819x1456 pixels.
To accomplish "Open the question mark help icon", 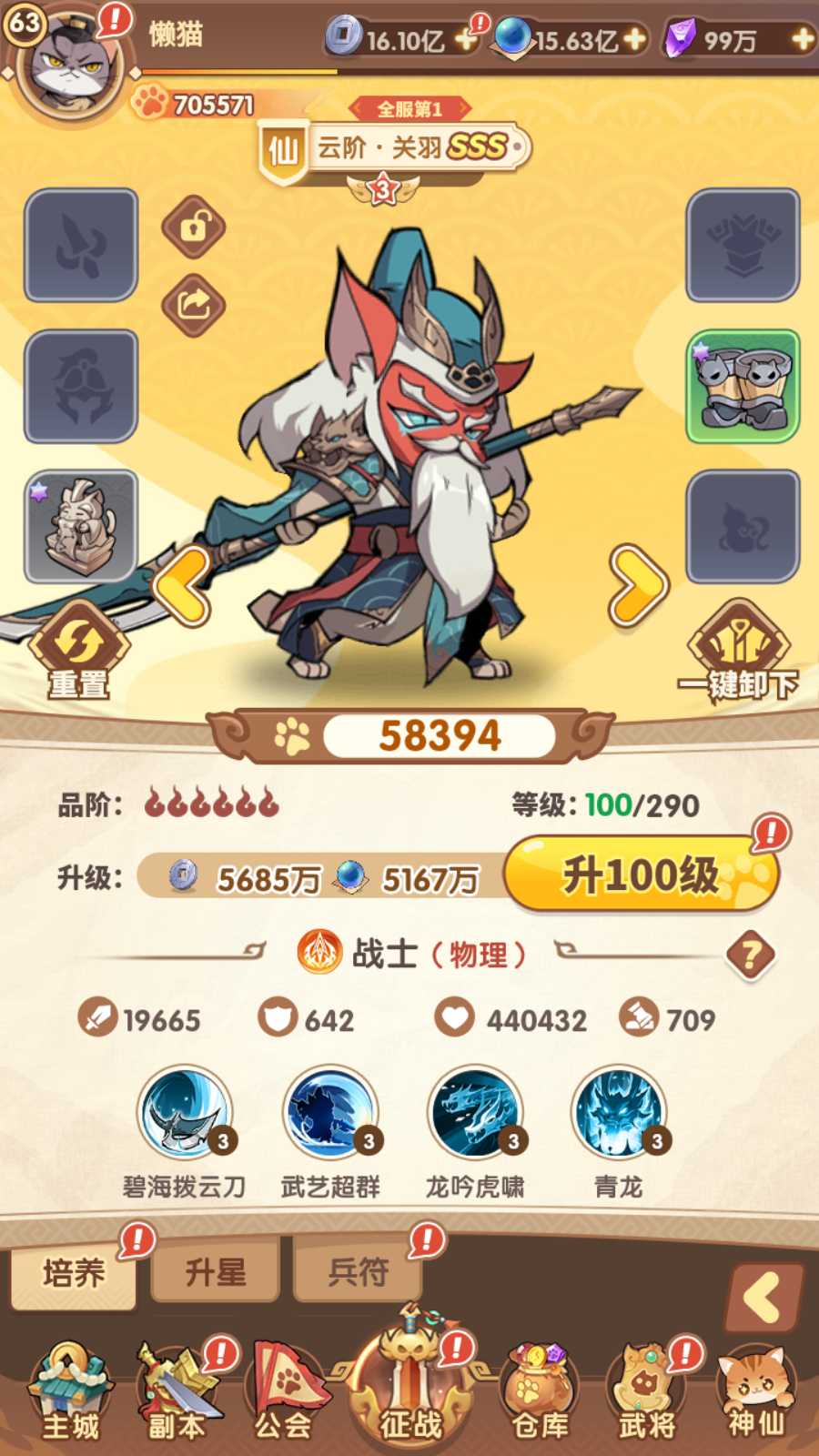I will (x=751, y=955).
